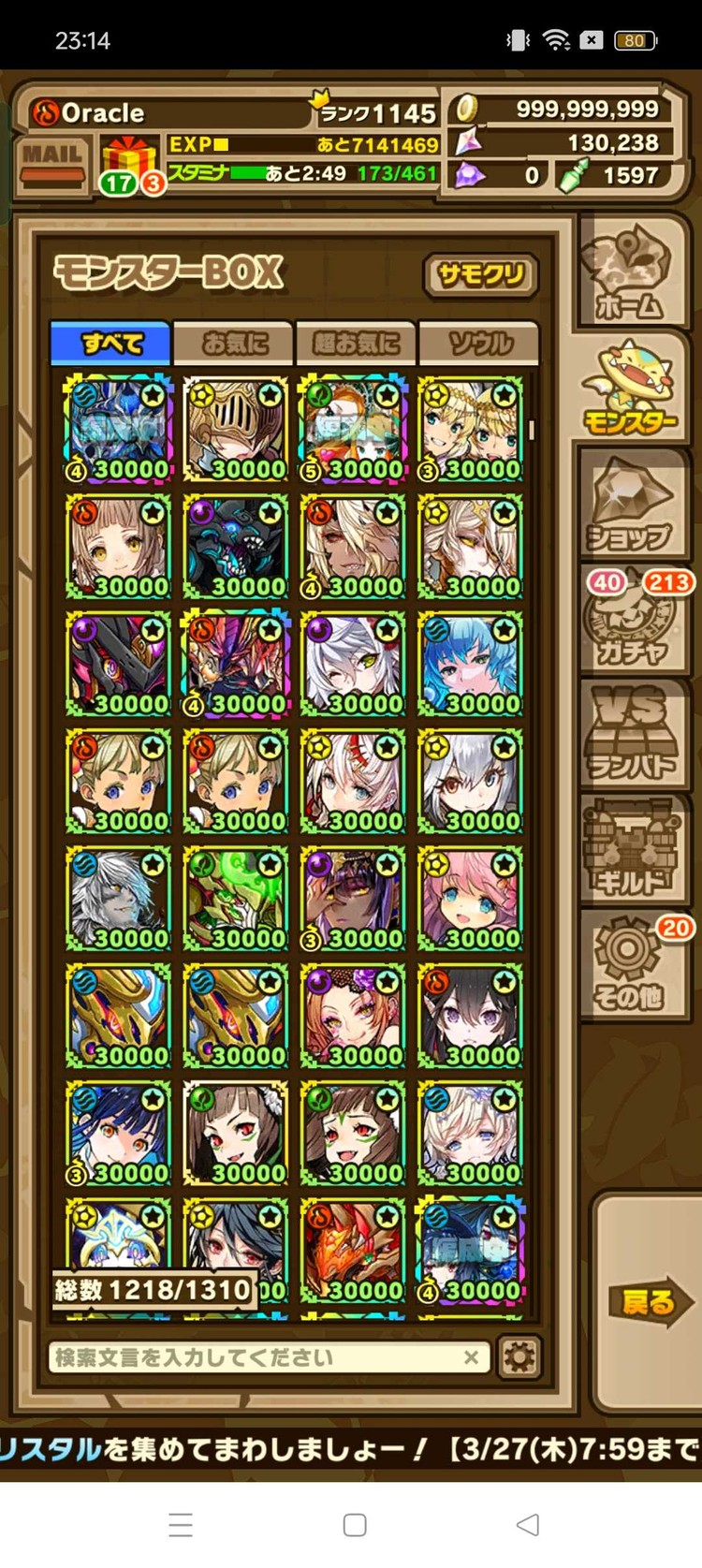Focus the monster search text field
702x1568 pixels.
pos(253,1357)
